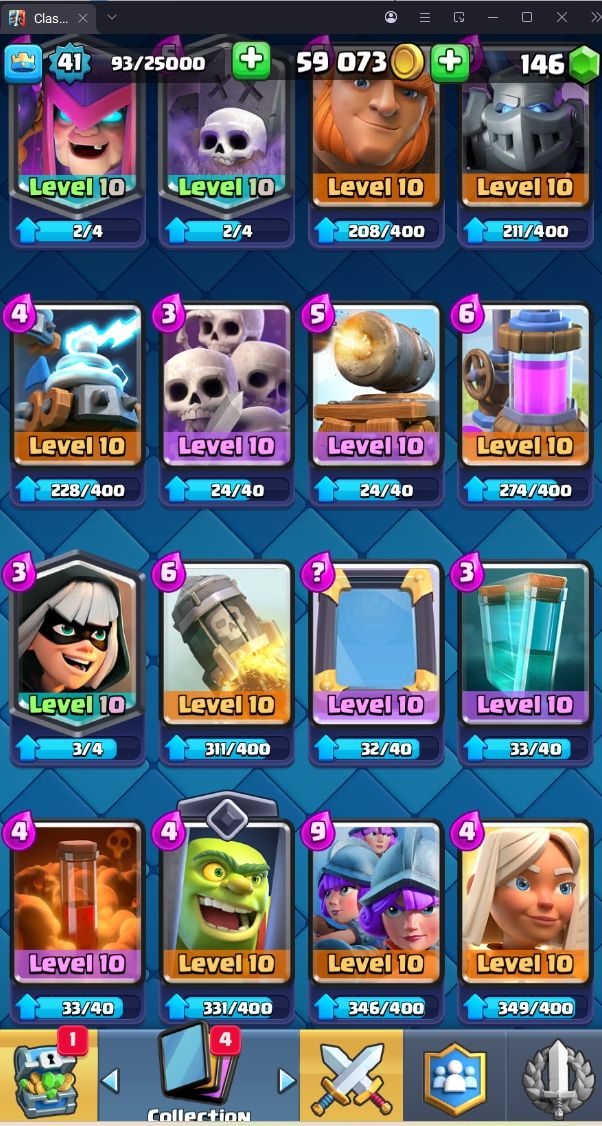The height and width of the screenshot is (1126, 602).
Task: Open the Elixir Collector card
Action: tap(524, 404)
